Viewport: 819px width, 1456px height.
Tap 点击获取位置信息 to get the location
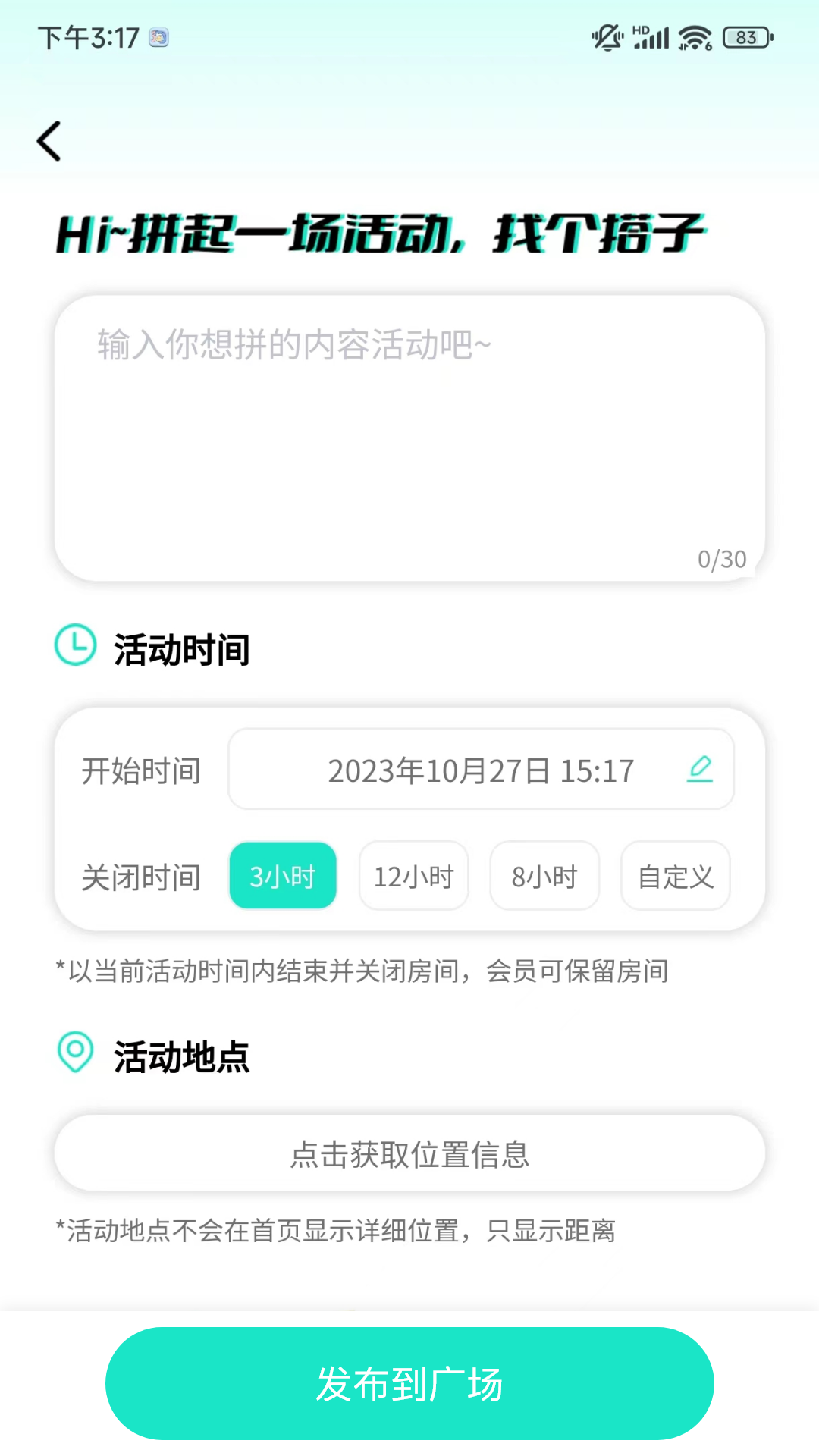409,1153
